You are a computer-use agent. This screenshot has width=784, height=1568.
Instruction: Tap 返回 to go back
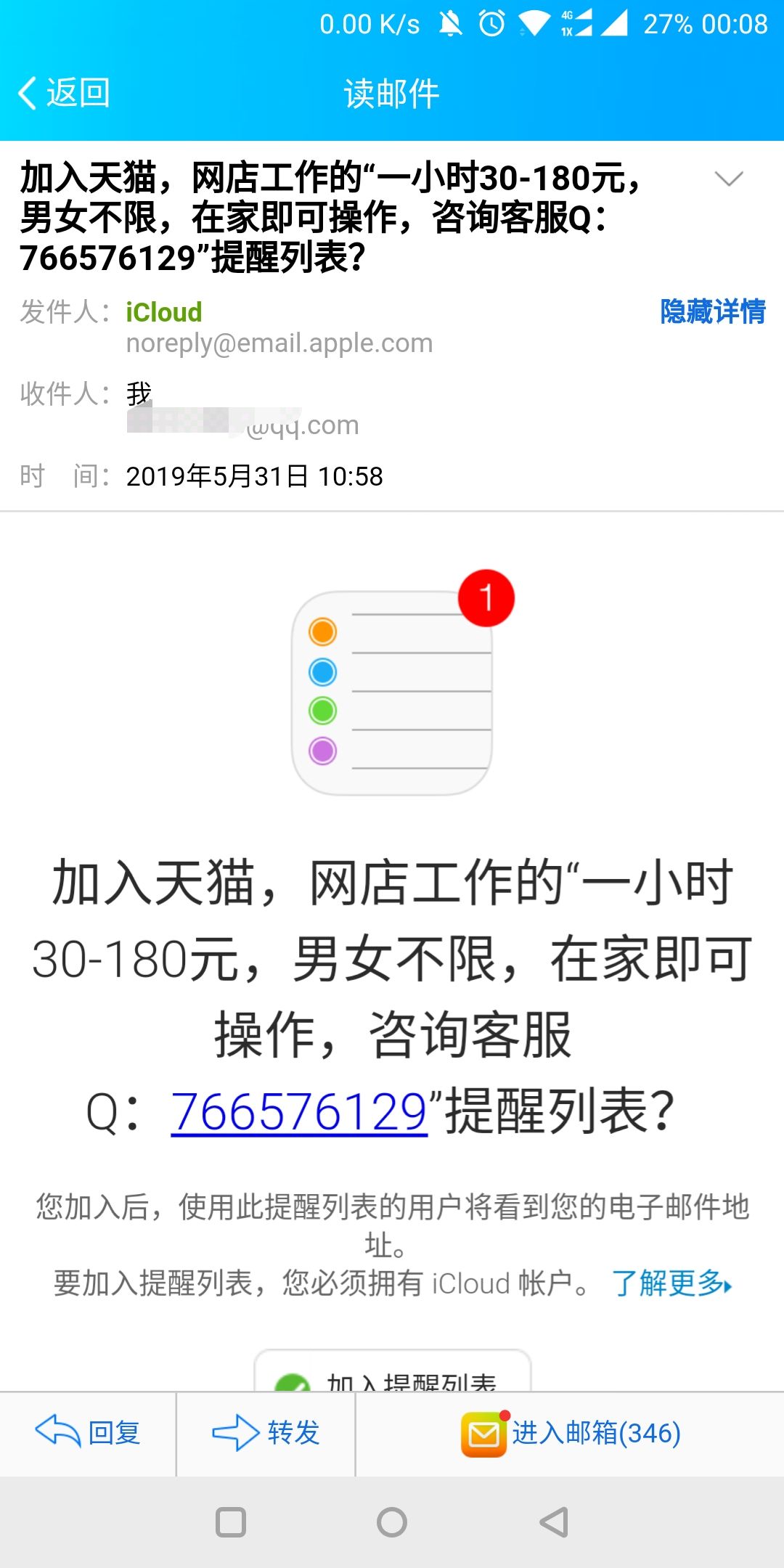[x=64, y=93]
